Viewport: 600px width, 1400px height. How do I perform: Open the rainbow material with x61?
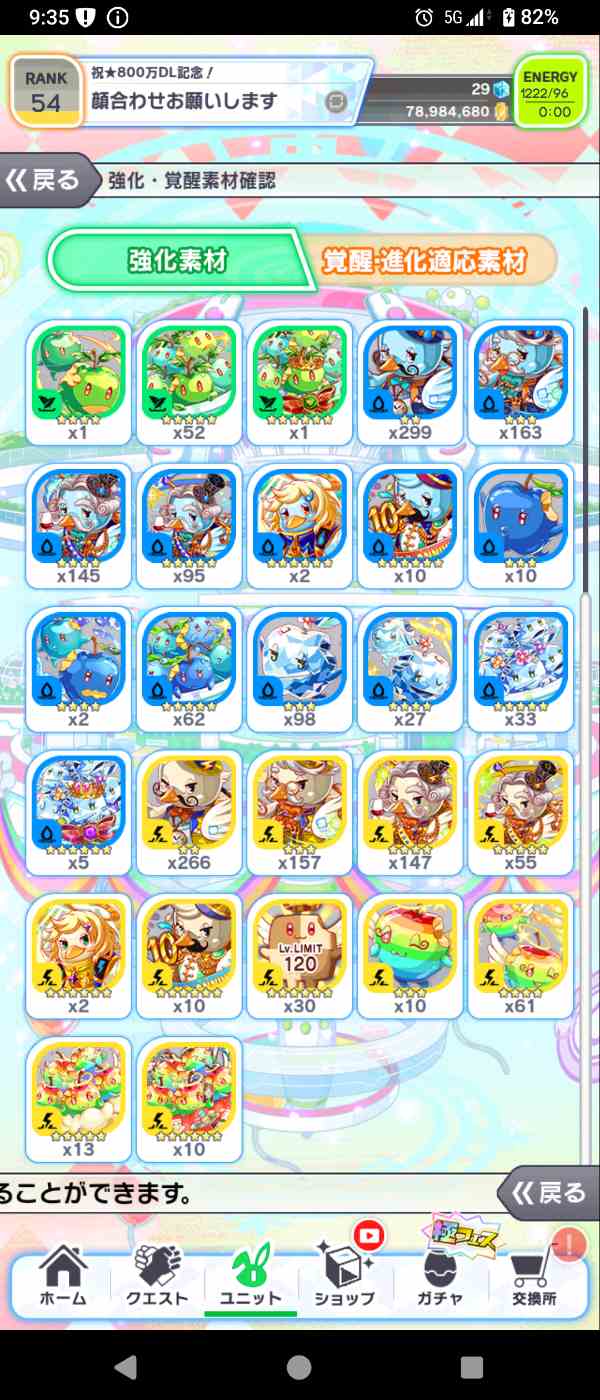point(520,955)
